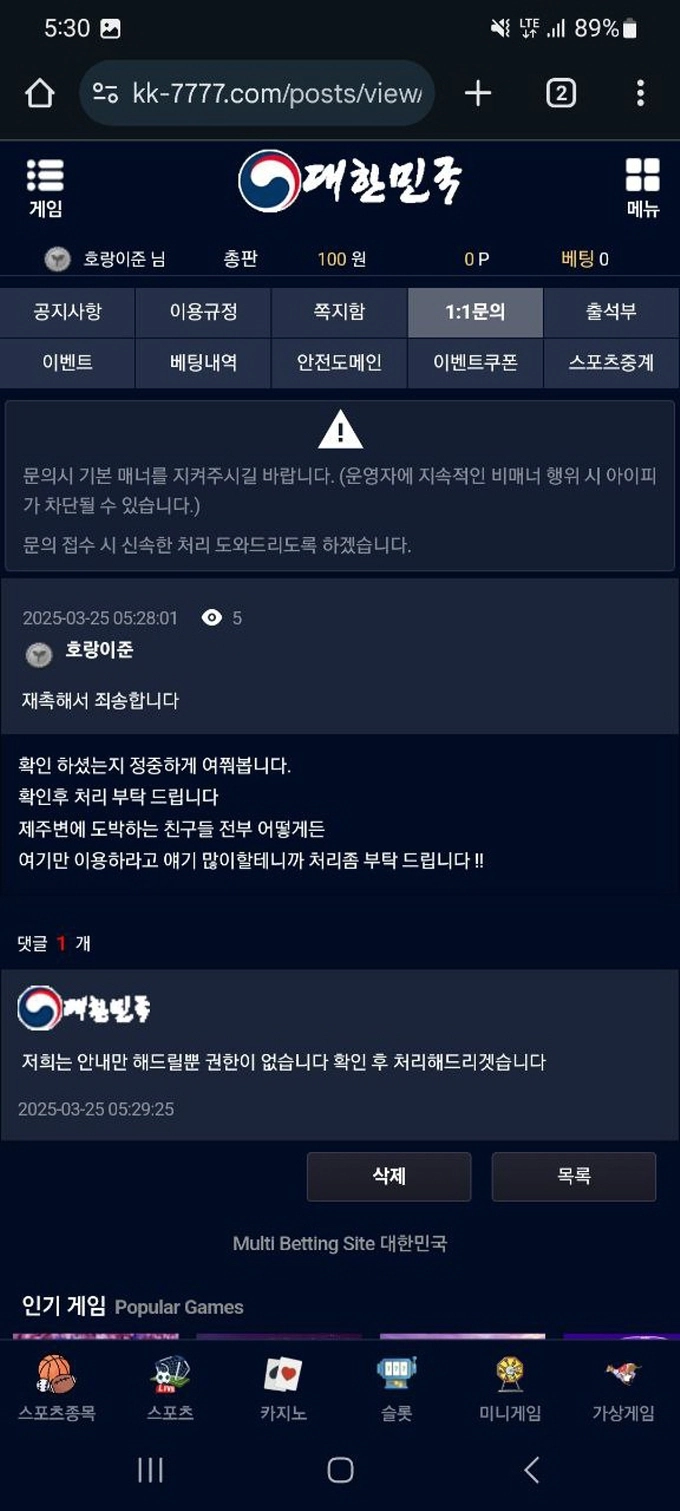The width and height of the screenshot is (680, 1511).
Task: Open the 게임 list menu
Action: [x=45, y=187]
